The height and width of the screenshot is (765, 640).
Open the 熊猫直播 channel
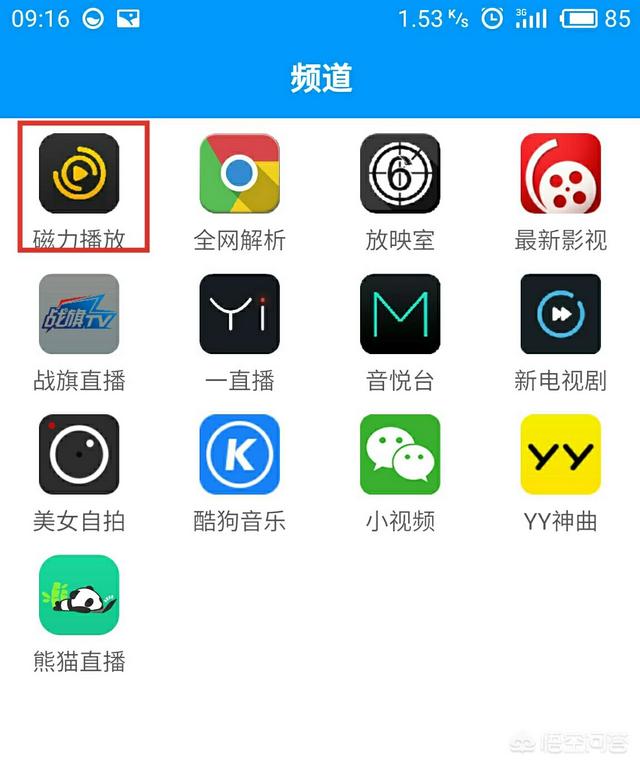coord(79,595)
